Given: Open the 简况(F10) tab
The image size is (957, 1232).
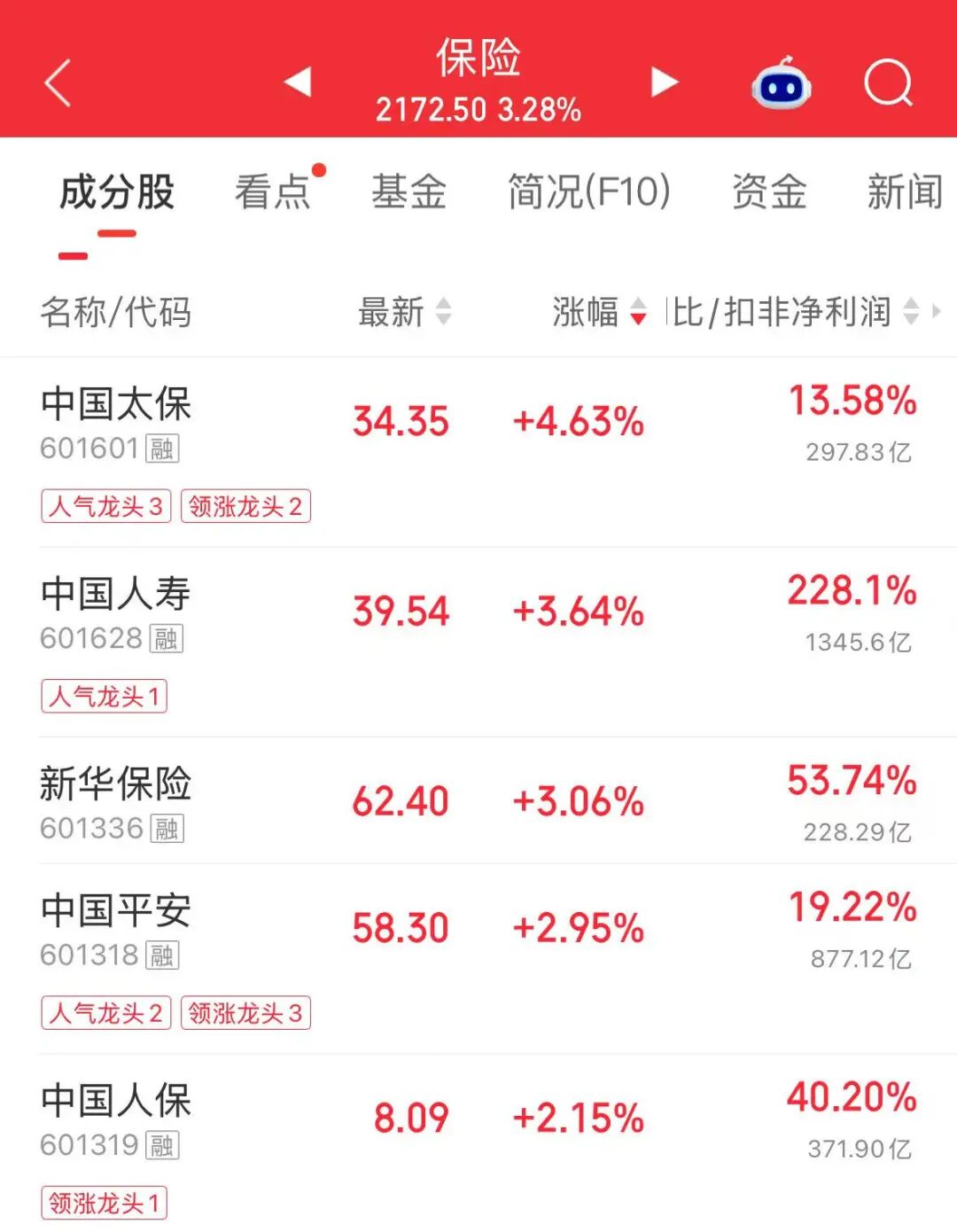Looking at the screenshot, I should (588, 191).
